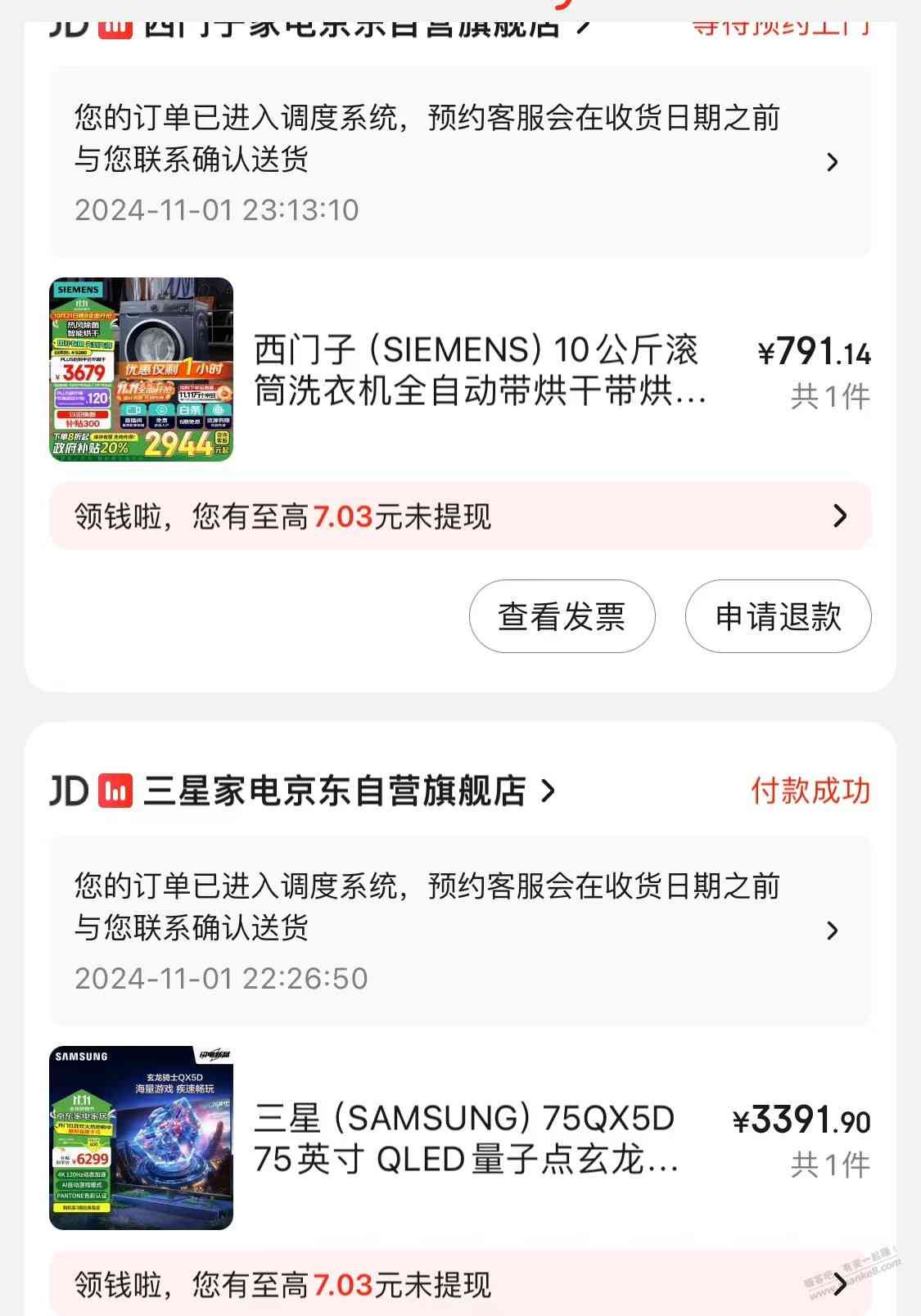Open delivery status dated 2024-11-01 23:13:10
This screenshot has width=921, height=1316.
click(x=460, y=162)
